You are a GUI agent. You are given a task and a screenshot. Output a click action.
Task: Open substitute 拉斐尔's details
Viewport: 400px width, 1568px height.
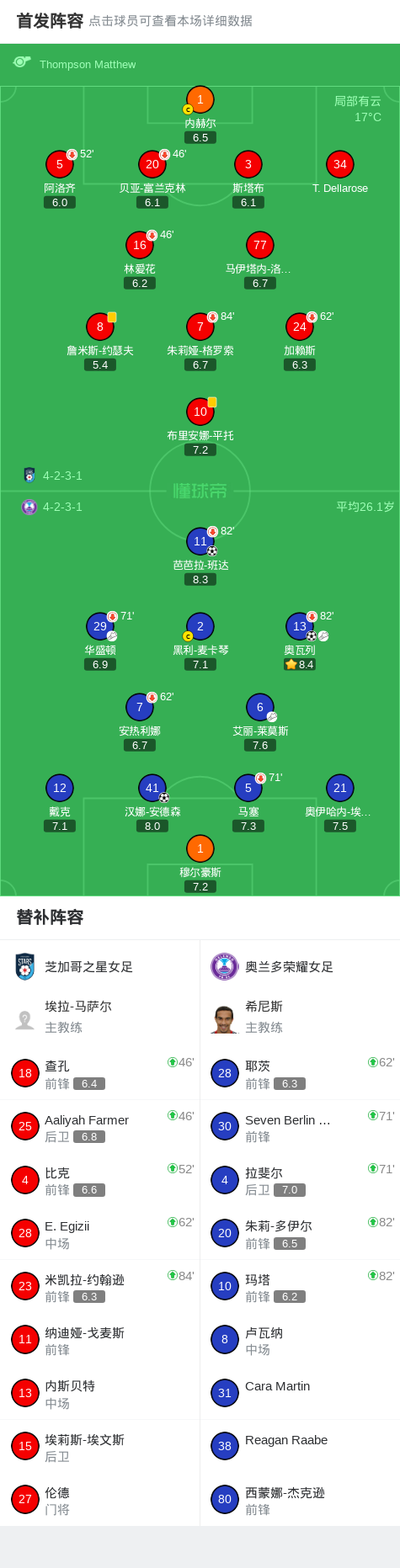coord(300,1180)
